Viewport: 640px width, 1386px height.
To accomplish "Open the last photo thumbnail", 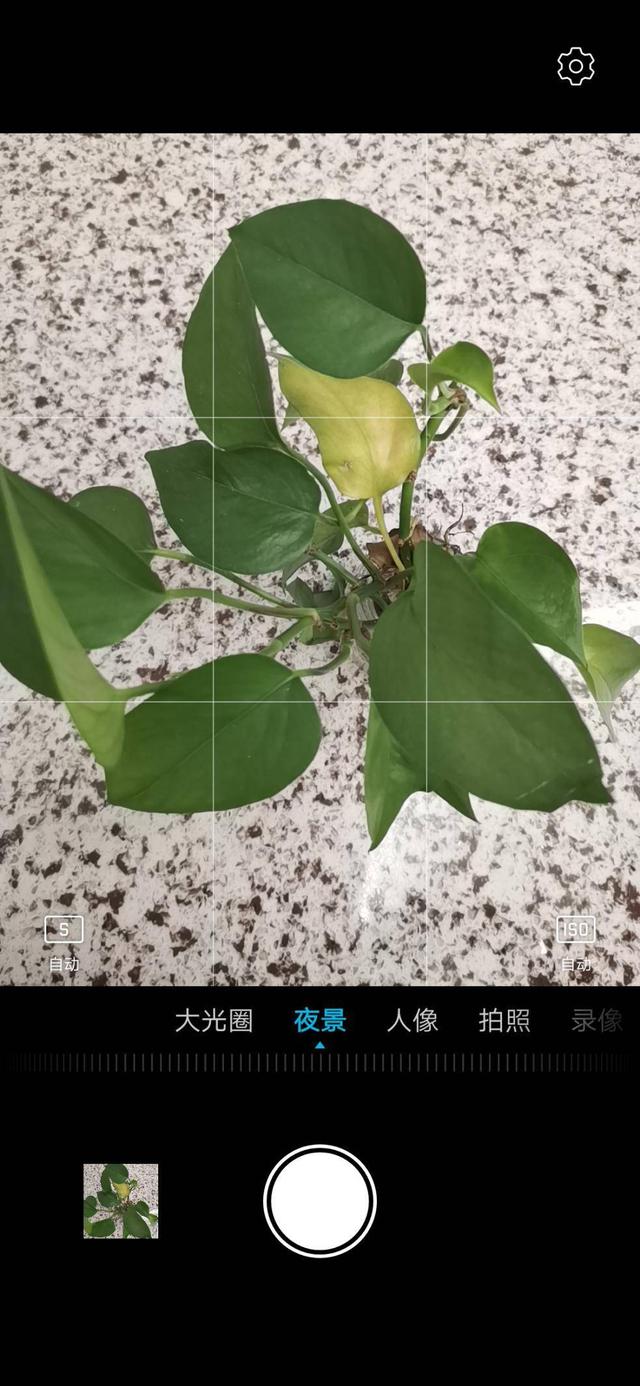I will pyautogui.click(x=121, y=1201).
